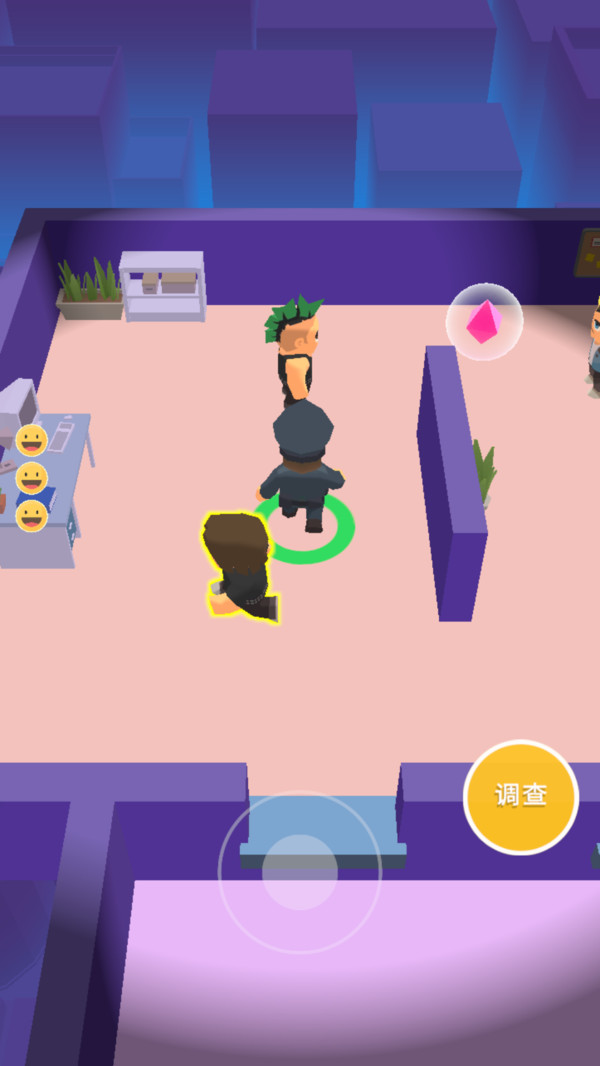
Task: Collect the pink gem in the bubble
Action: [484, 322]
